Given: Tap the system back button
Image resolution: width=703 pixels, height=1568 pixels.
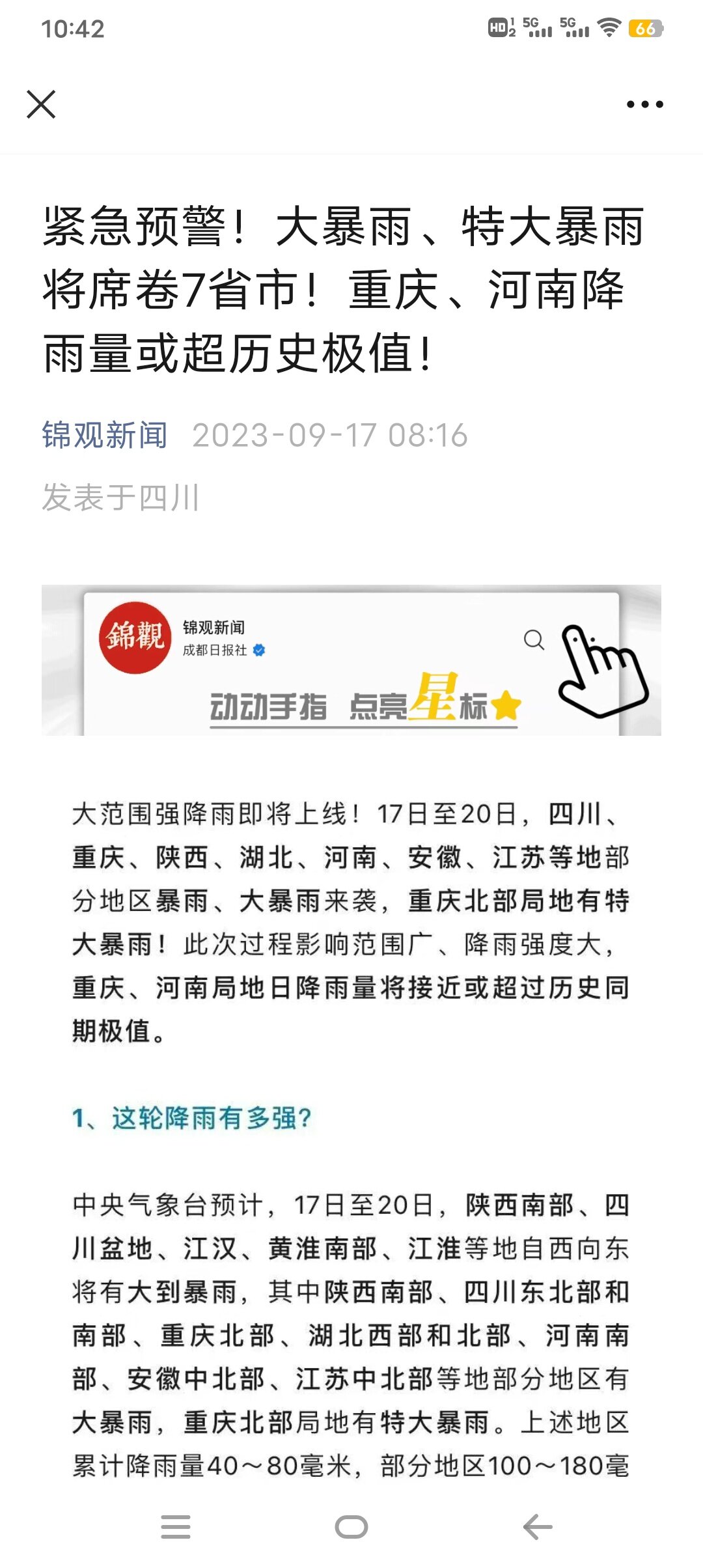Looking at the screenshot, I should [x=538, y=1526].
